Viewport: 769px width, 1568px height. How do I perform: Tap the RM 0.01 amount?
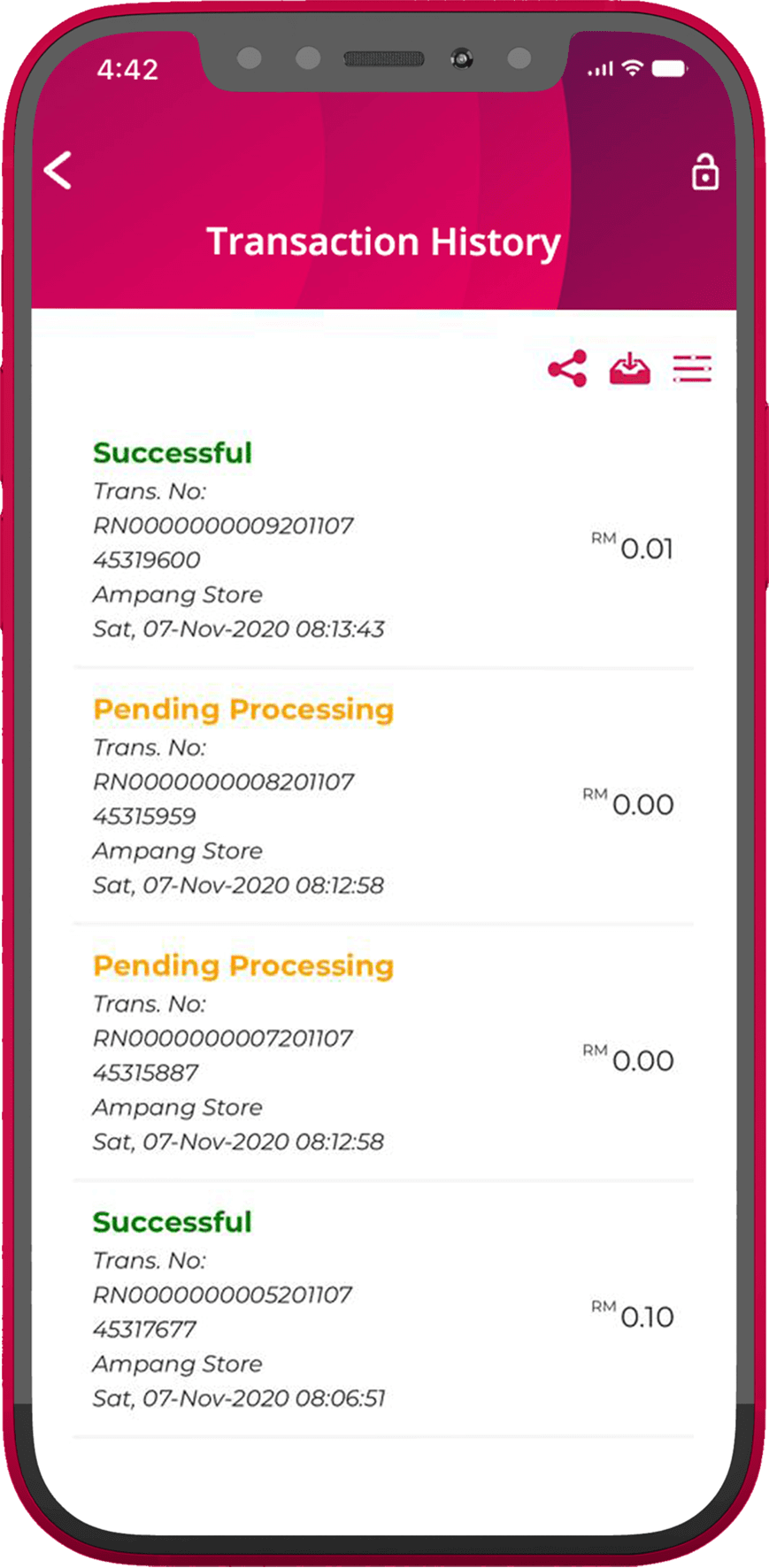click(634, 547)
